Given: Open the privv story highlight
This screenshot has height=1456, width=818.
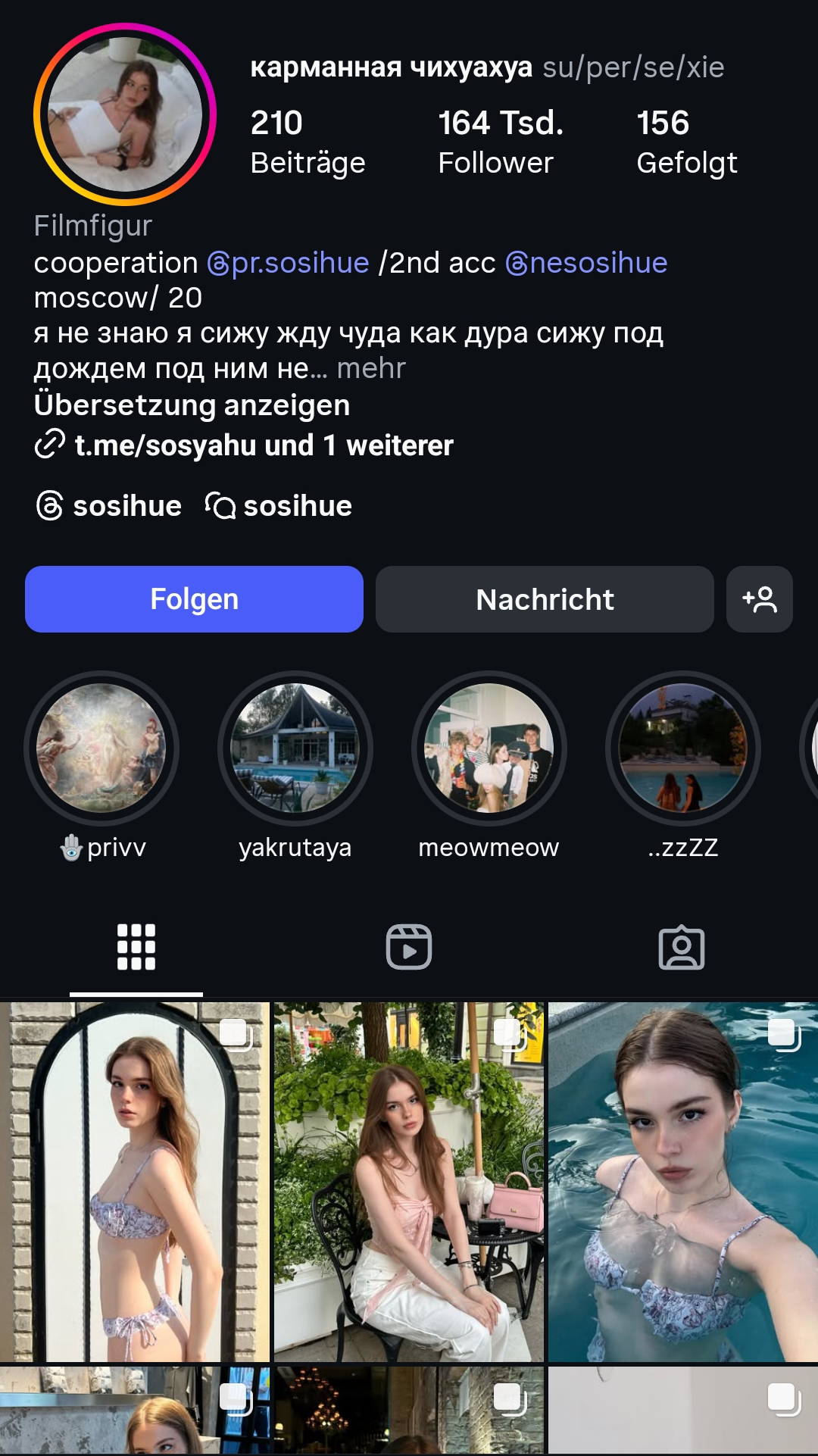Looking at the screenshot, I should pos(101,748).
